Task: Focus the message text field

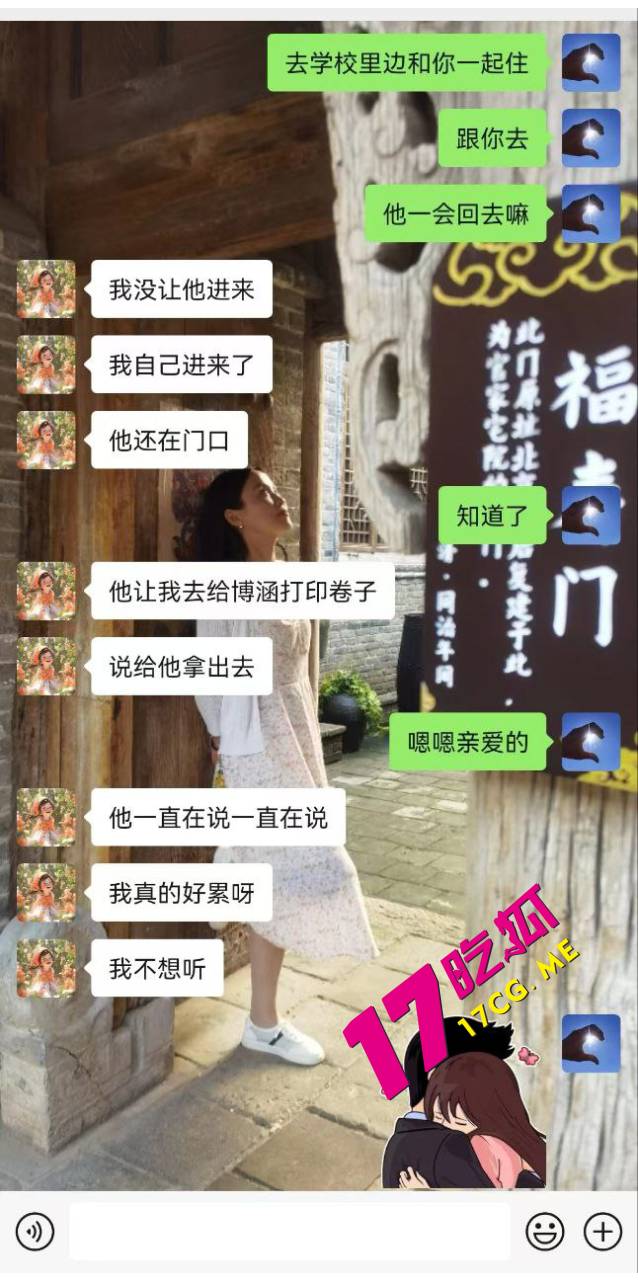Action: [x=289, y=1232]
